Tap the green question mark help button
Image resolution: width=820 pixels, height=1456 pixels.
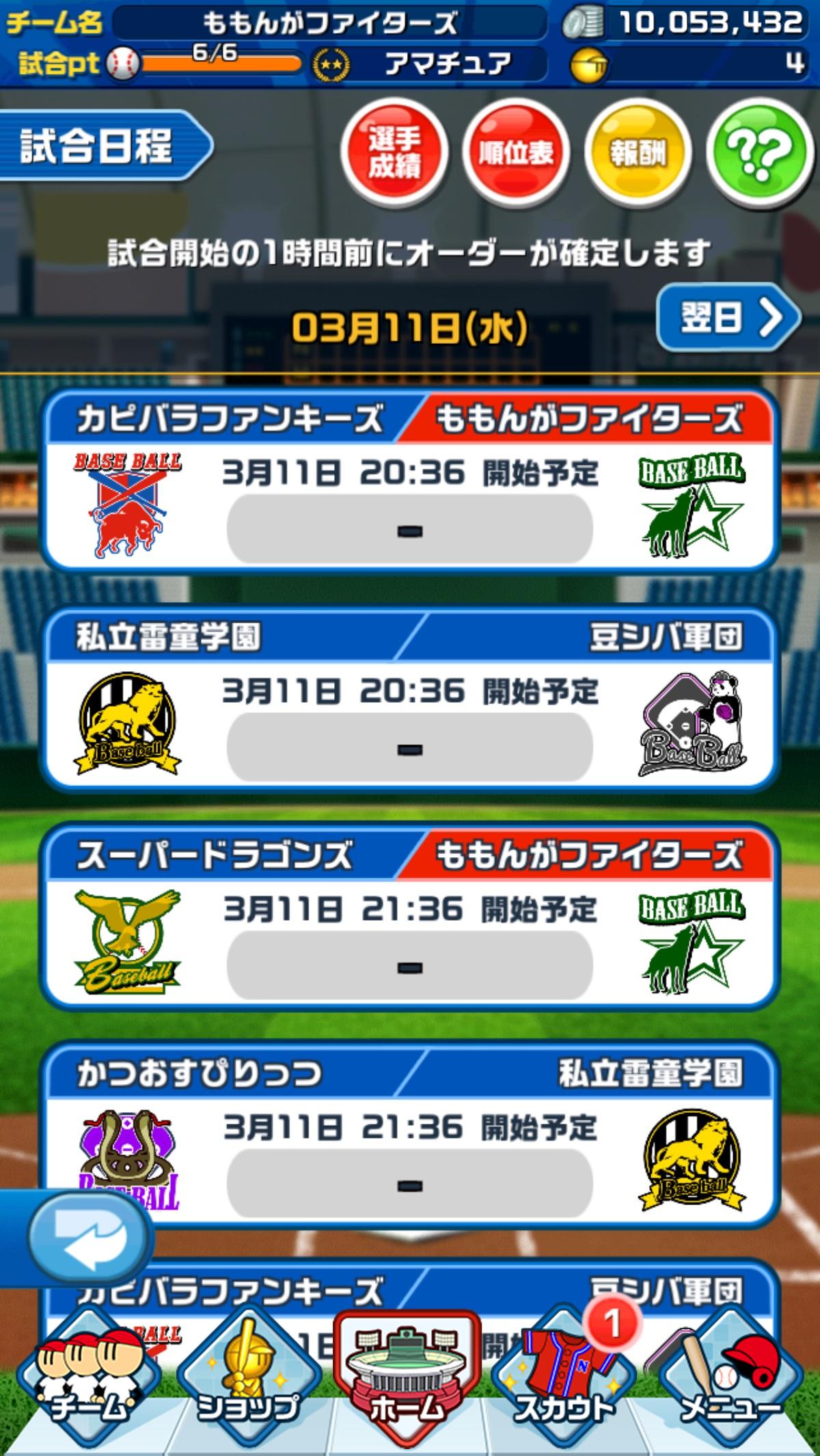[x=760, y=152]
